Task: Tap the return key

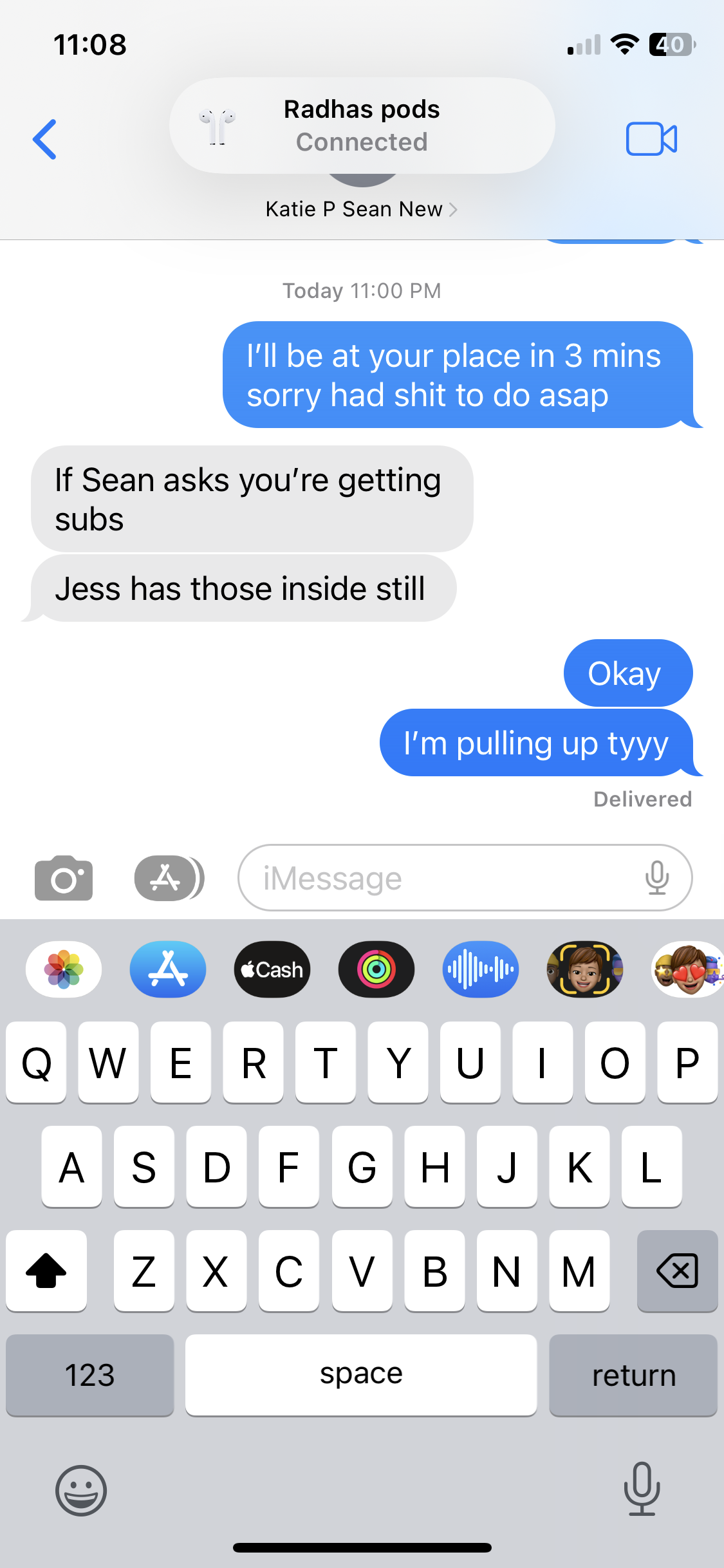Action: point(633,1375)
